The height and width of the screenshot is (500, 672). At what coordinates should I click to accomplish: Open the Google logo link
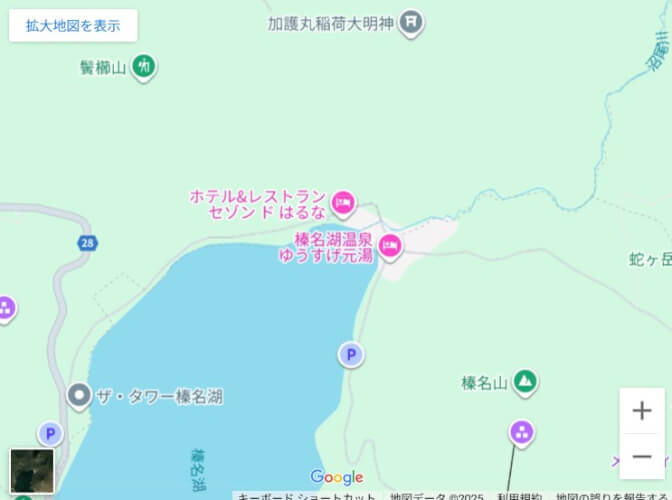(337, 478)
